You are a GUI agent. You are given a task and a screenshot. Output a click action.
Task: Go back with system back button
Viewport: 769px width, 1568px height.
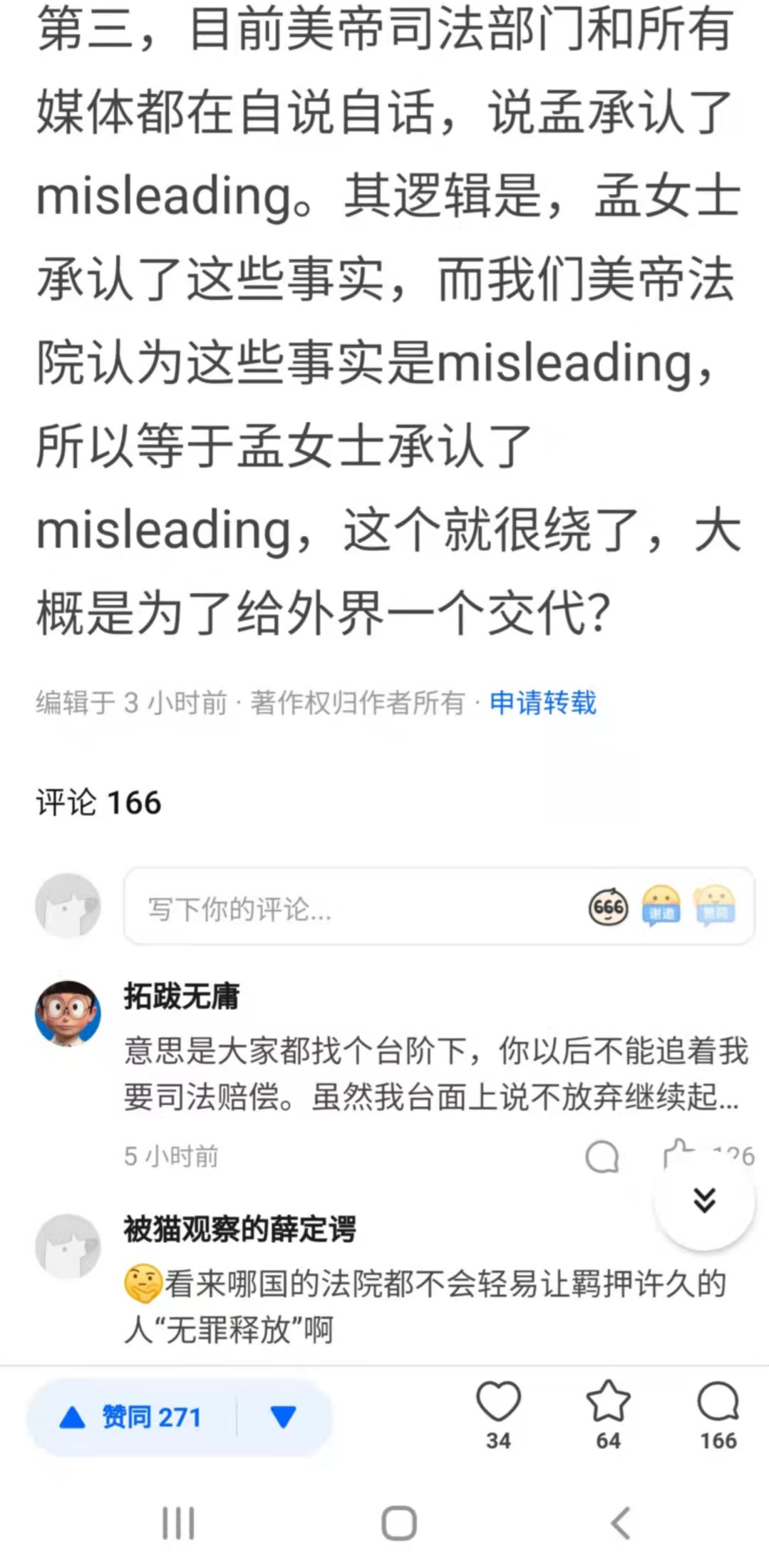pyautogui.click(x=621, y=1523)
